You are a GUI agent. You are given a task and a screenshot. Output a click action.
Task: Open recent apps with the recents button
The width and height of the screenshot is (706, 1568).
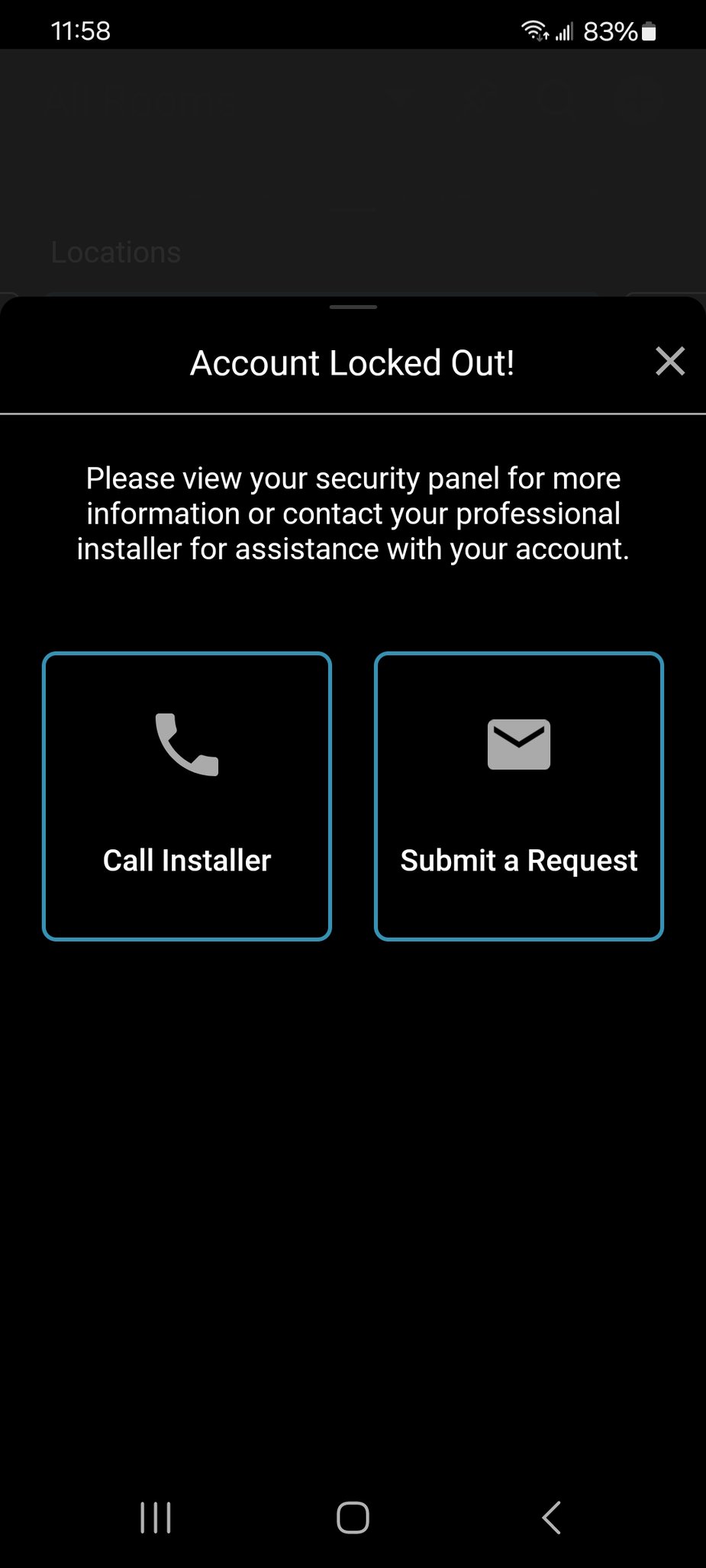pyautogui.click(x=155, y=1517)
